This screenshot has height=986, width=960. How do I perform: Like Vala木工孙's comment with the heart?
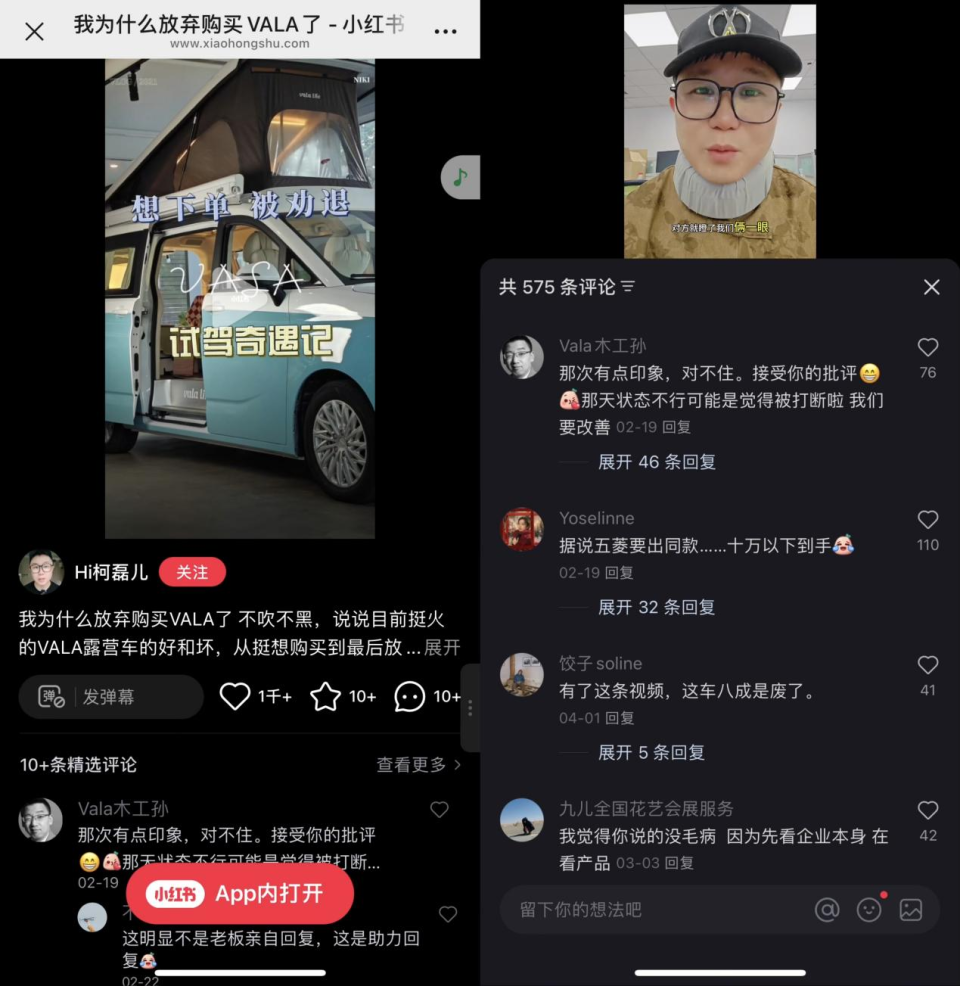point(928,347)
